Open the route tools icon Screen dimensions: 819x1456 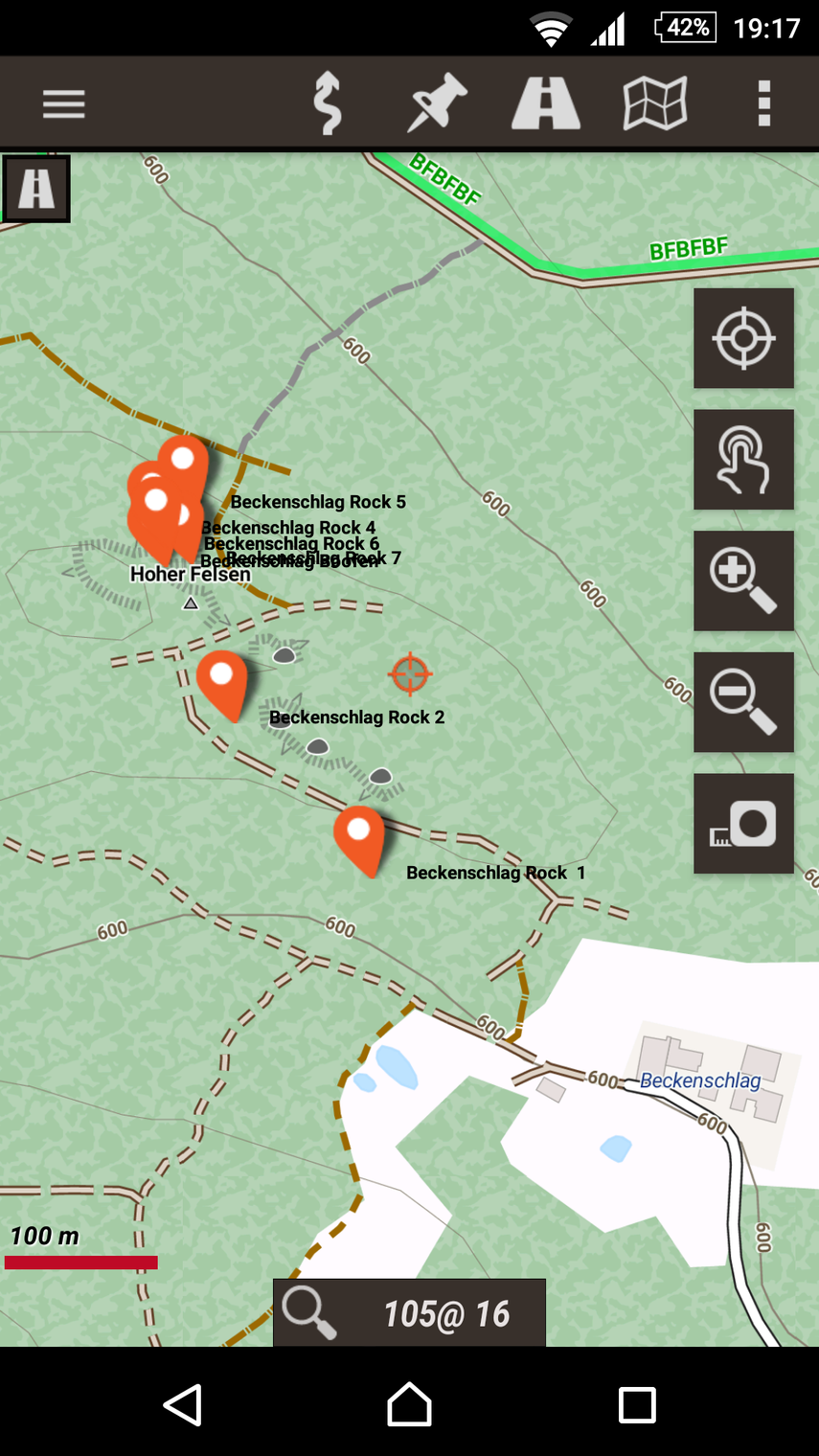(x=328, y=103)
